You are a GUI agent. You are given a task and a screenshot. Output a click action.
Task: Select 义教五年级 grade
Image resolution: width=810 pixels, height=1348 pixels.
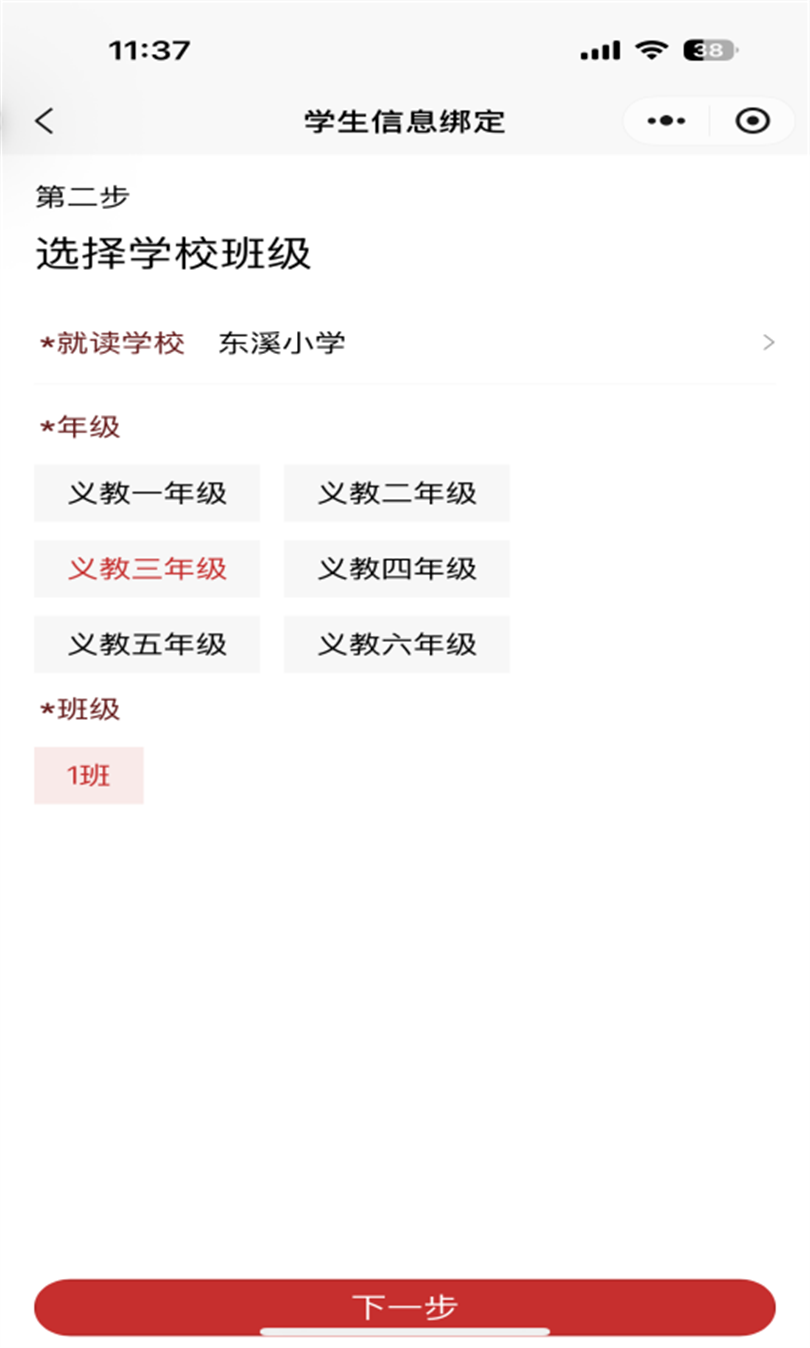[x=147, y=644]
